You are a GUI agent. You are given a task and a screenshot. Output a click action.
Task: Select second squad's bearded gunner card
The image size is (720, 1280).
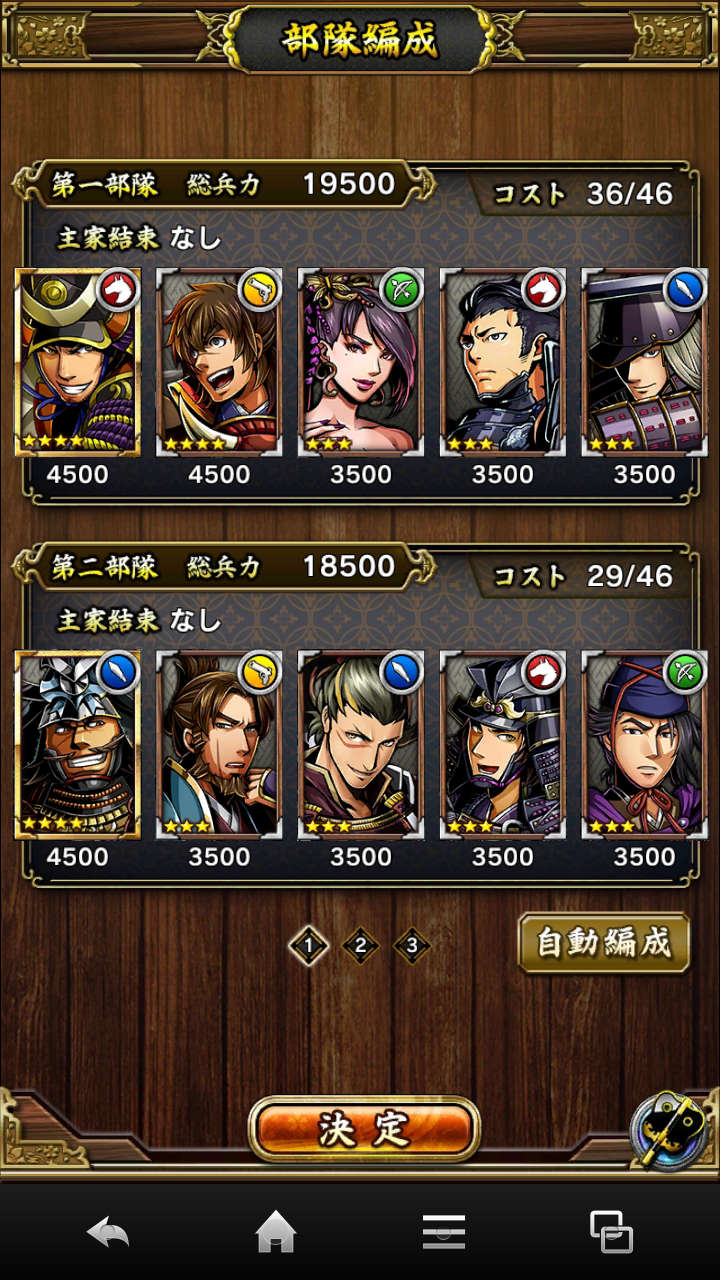(x=219, y=744)
